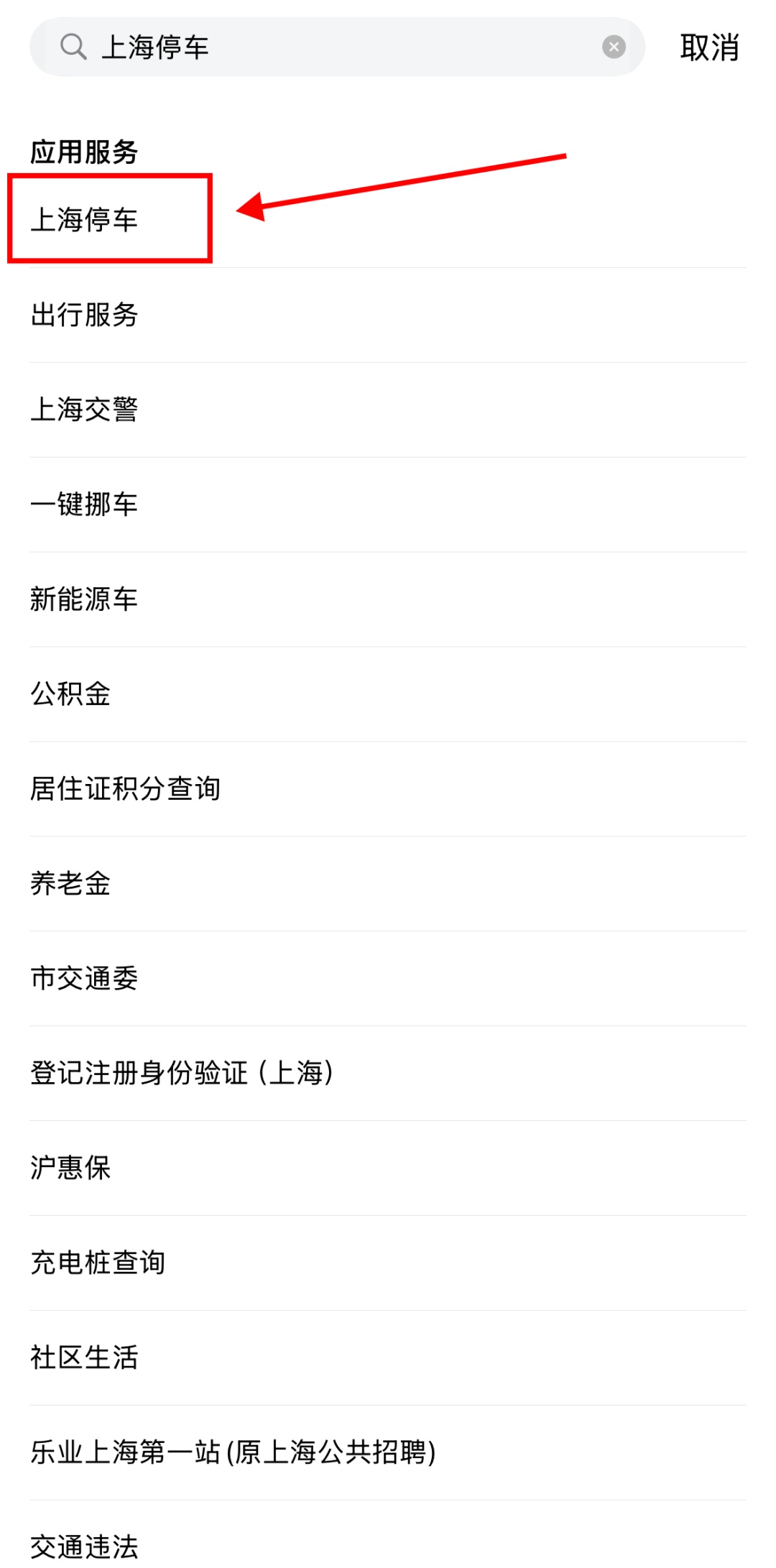Open 社区生活 result

click(85, 1358)
